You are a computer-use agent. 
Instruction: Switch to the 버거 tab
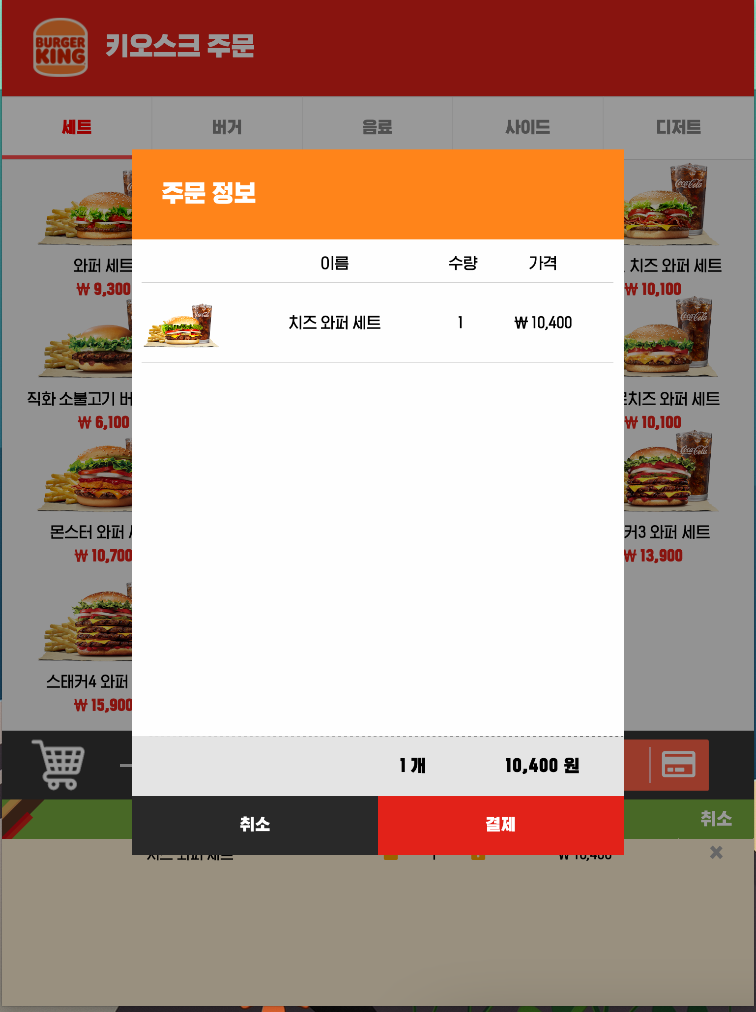226,126
